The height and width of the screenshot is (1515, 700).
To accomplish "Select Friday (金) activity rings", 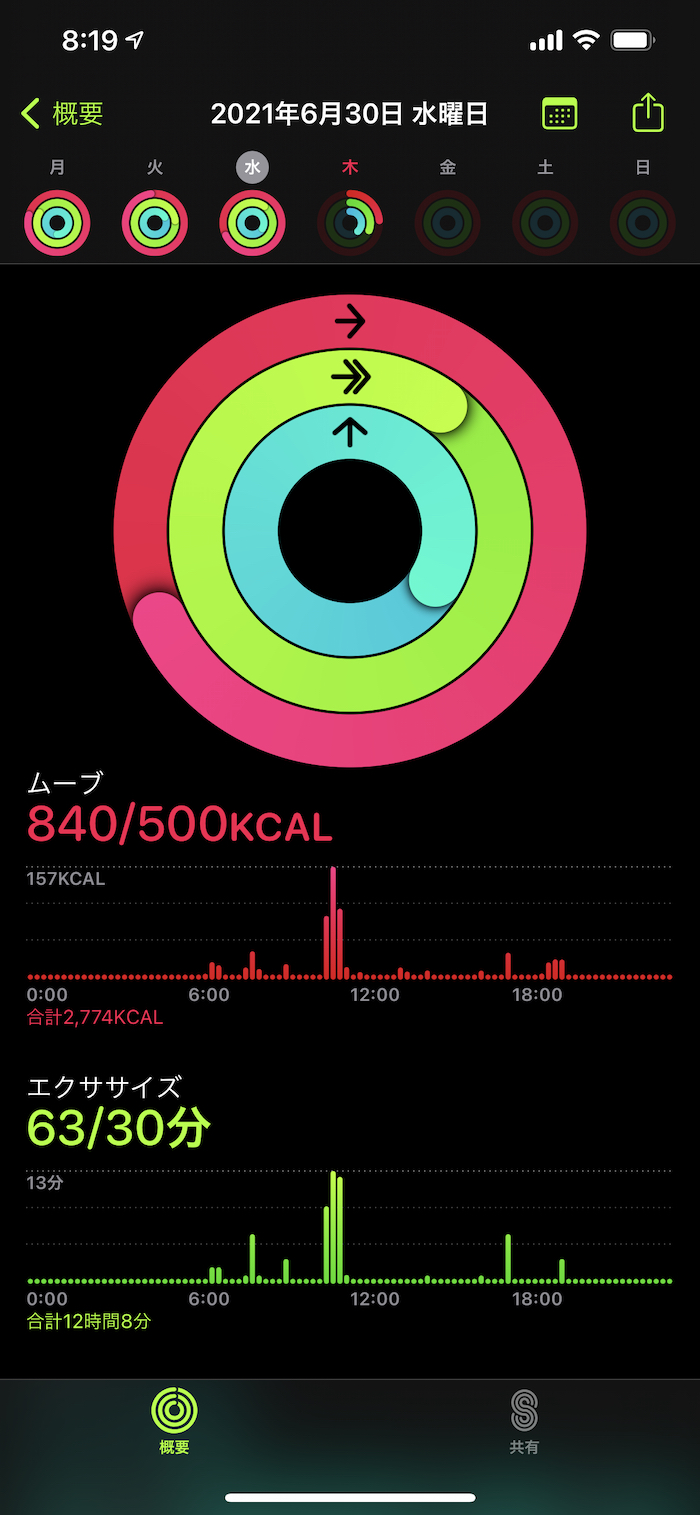I will (447, 222).
